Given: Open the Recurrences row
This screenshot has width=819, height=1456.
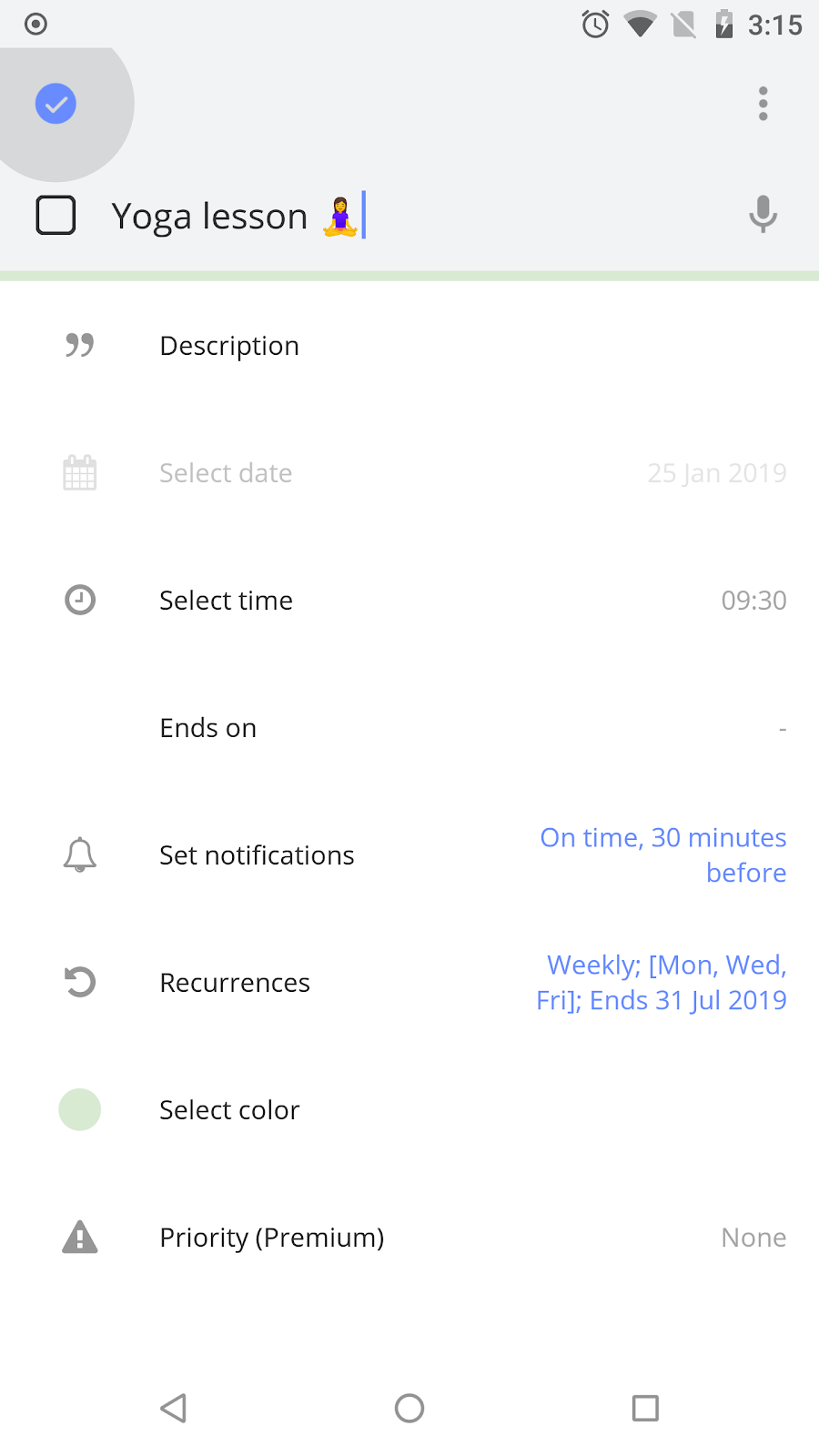Looking at the screenshot, I should pyautogui.click(x=409, y=983).
